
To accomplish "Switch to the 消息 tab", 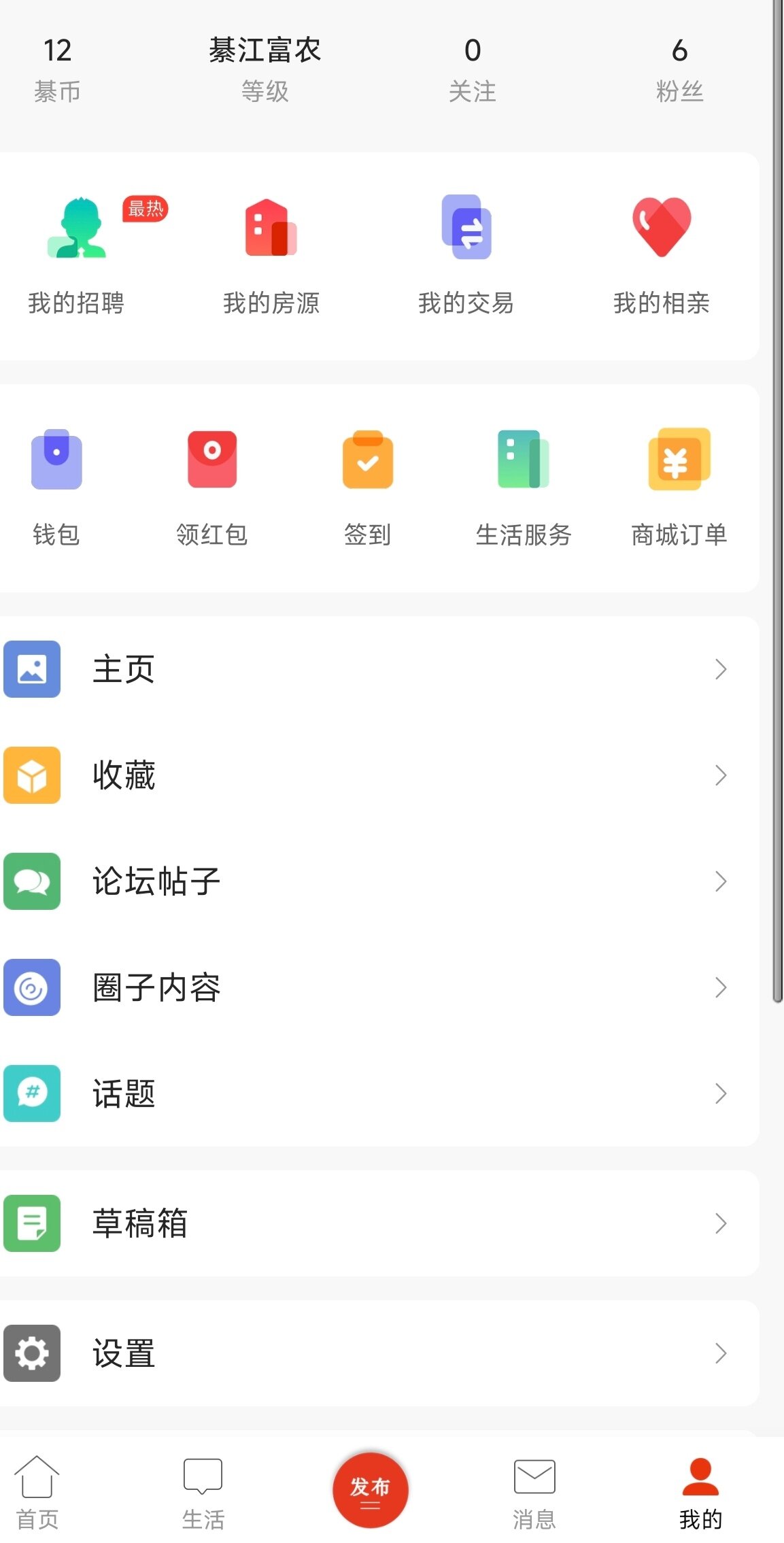I will (x=534, y=1493).
